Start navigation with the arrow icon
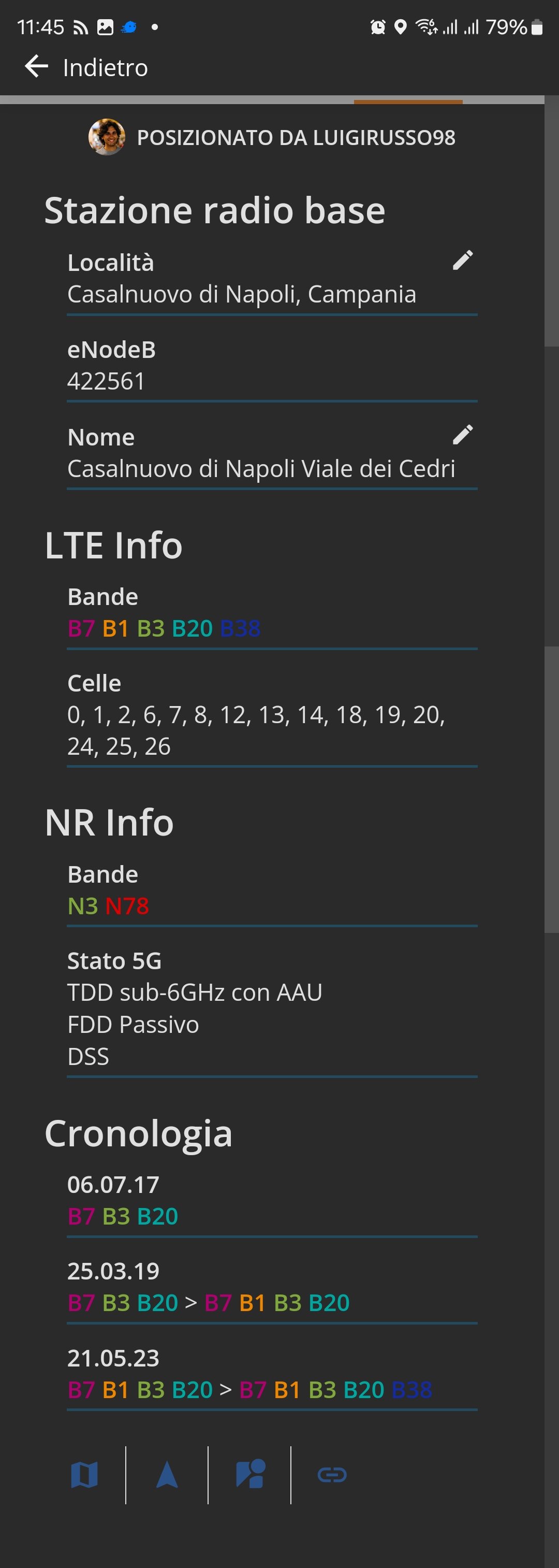Viewport: 559px width, 1568px height. [x=167, y=1475]
